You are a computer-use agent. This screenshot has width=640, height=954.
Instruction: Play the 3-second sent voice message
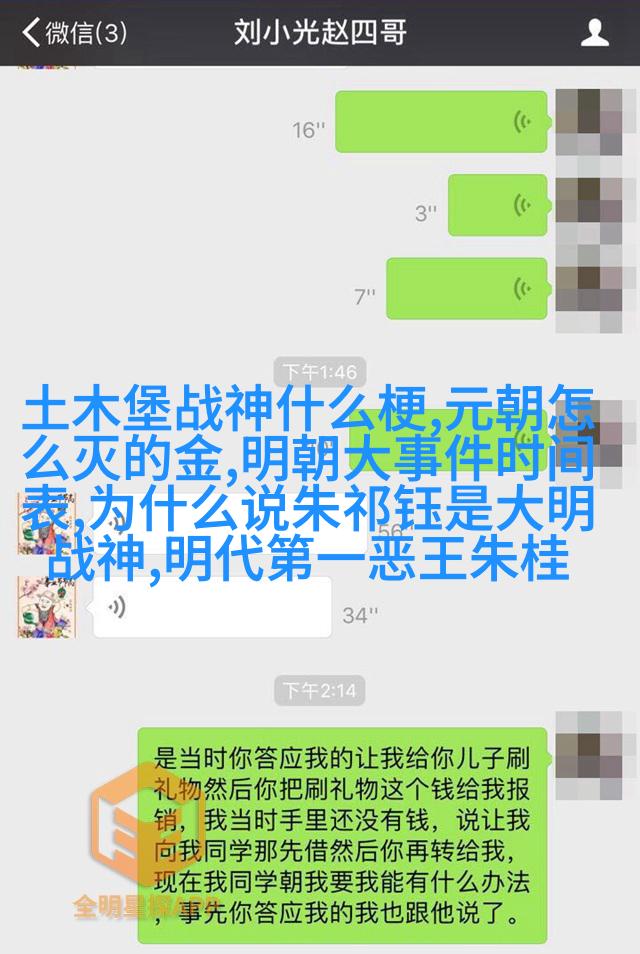[x=497, y=205]
